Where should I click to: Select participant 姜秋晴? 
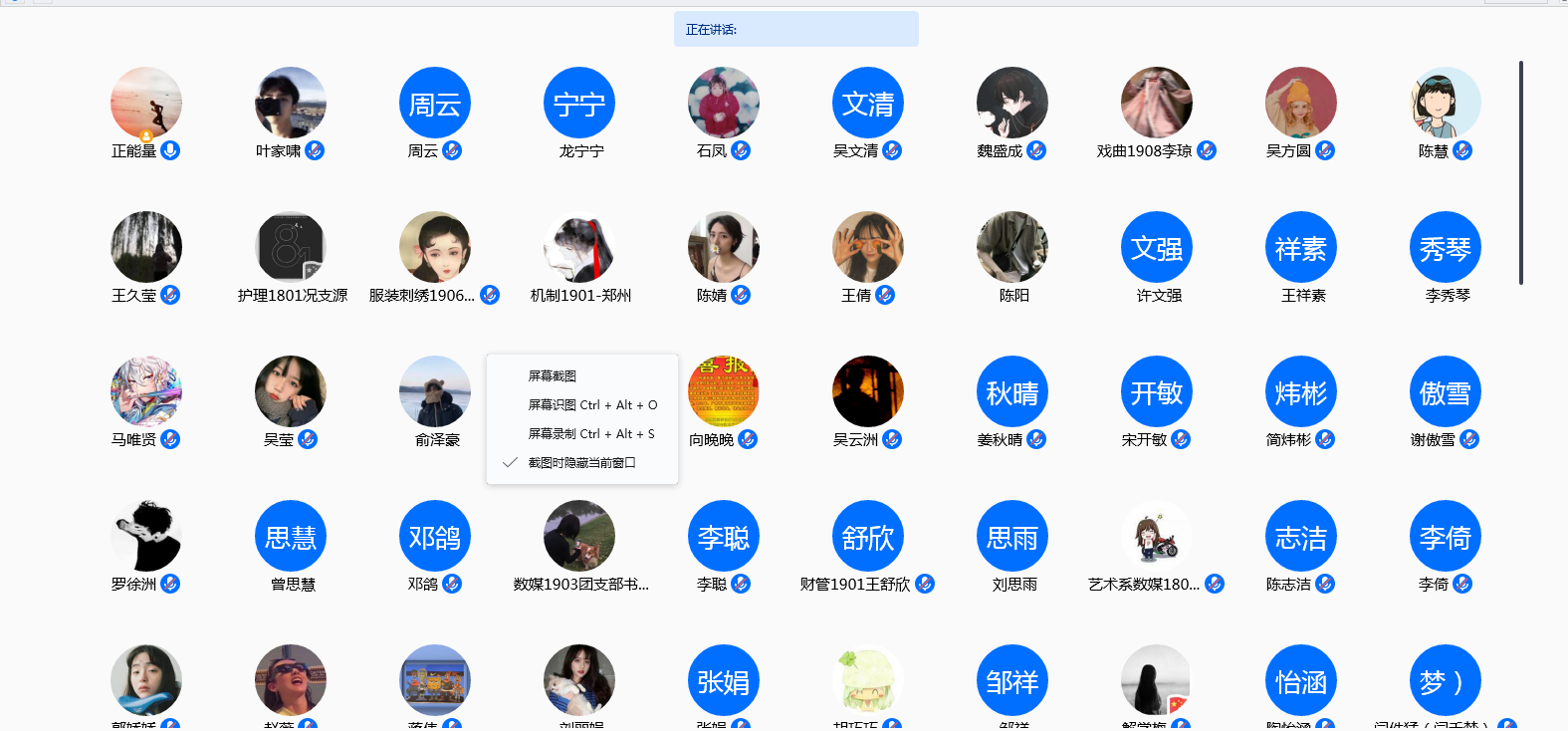1012,392
